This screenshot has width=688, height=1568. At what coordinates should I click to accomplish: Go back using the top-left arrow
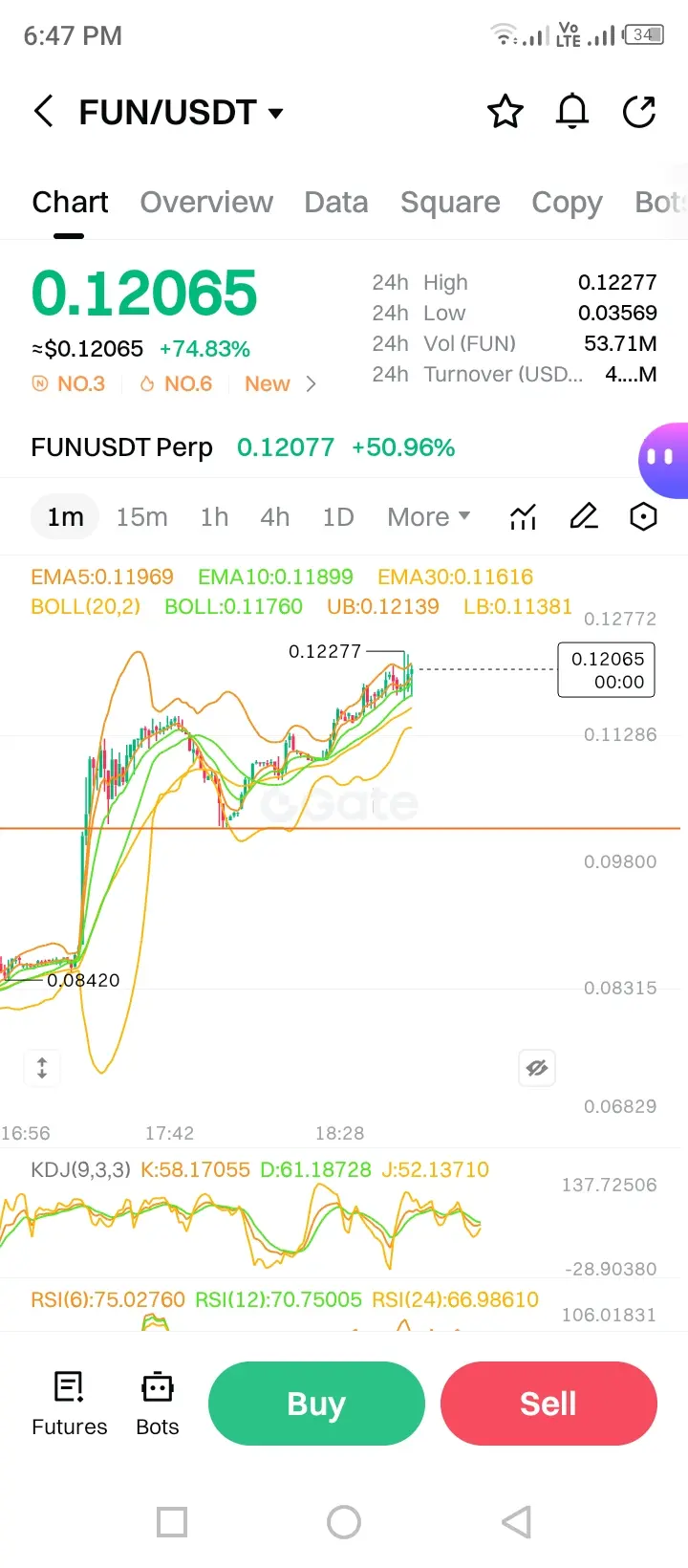(44, 112)
